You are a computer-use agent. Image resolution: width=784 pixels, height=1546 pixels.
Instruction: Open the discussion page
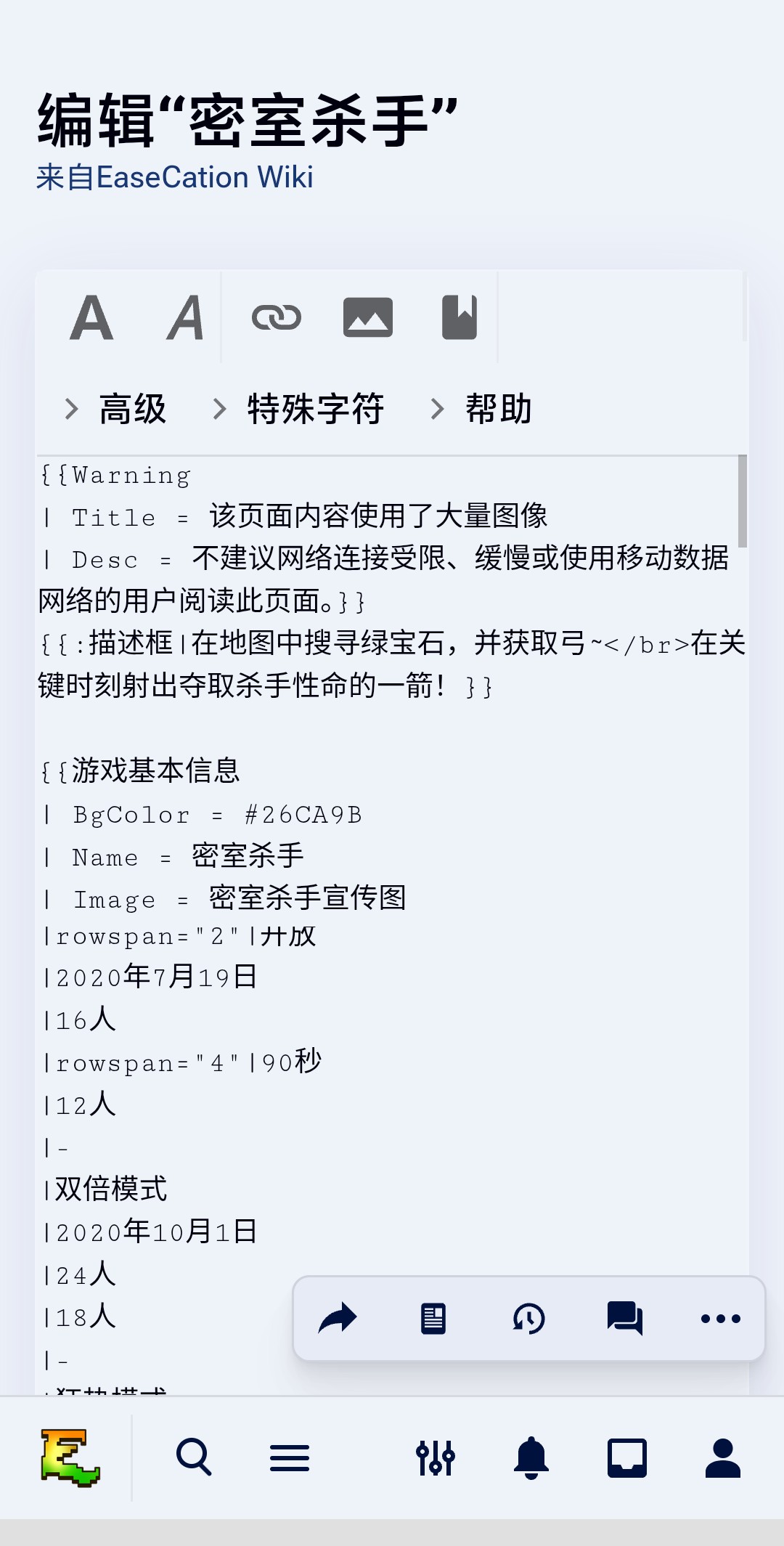point(625,1318)
